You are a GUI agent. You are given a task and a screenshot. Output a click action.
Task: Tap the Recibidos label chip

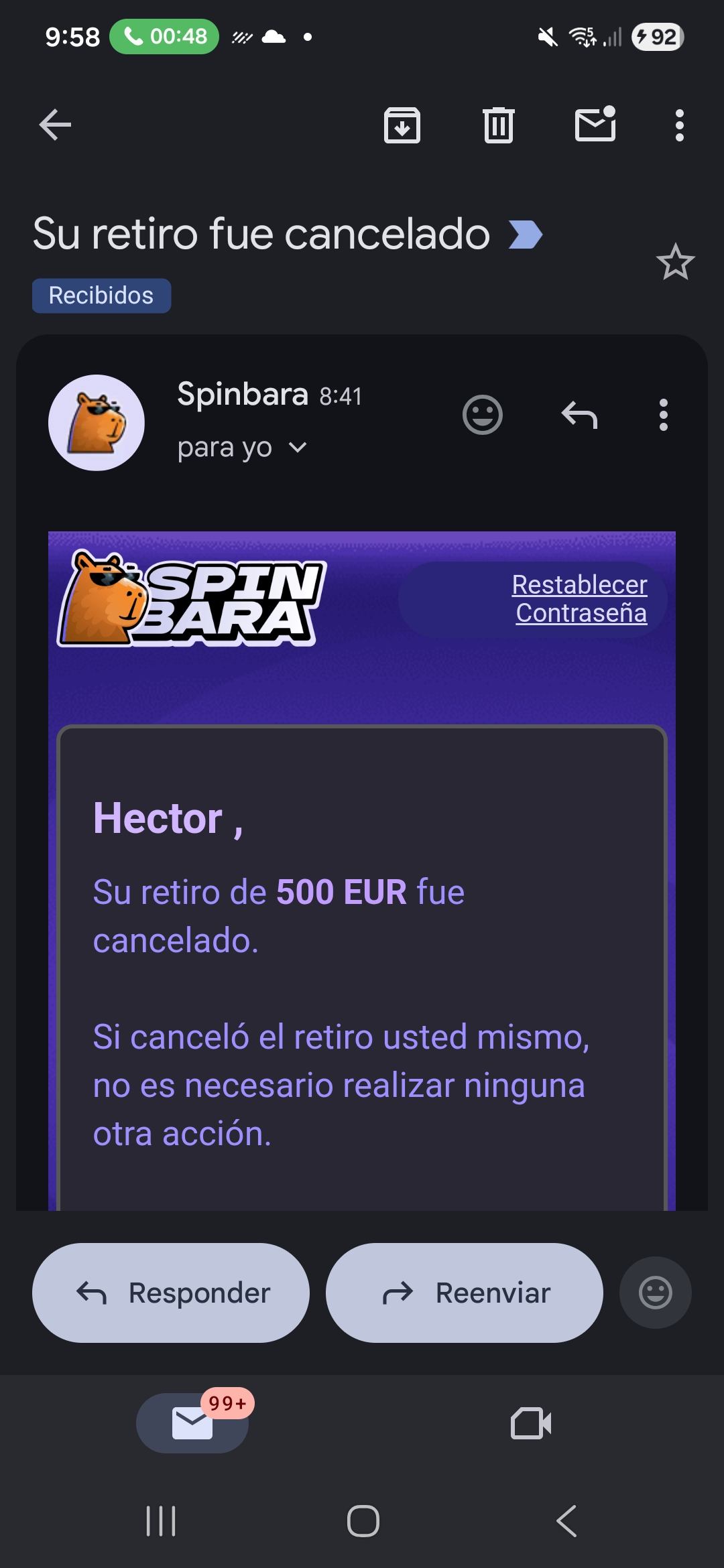click(101, 296)
